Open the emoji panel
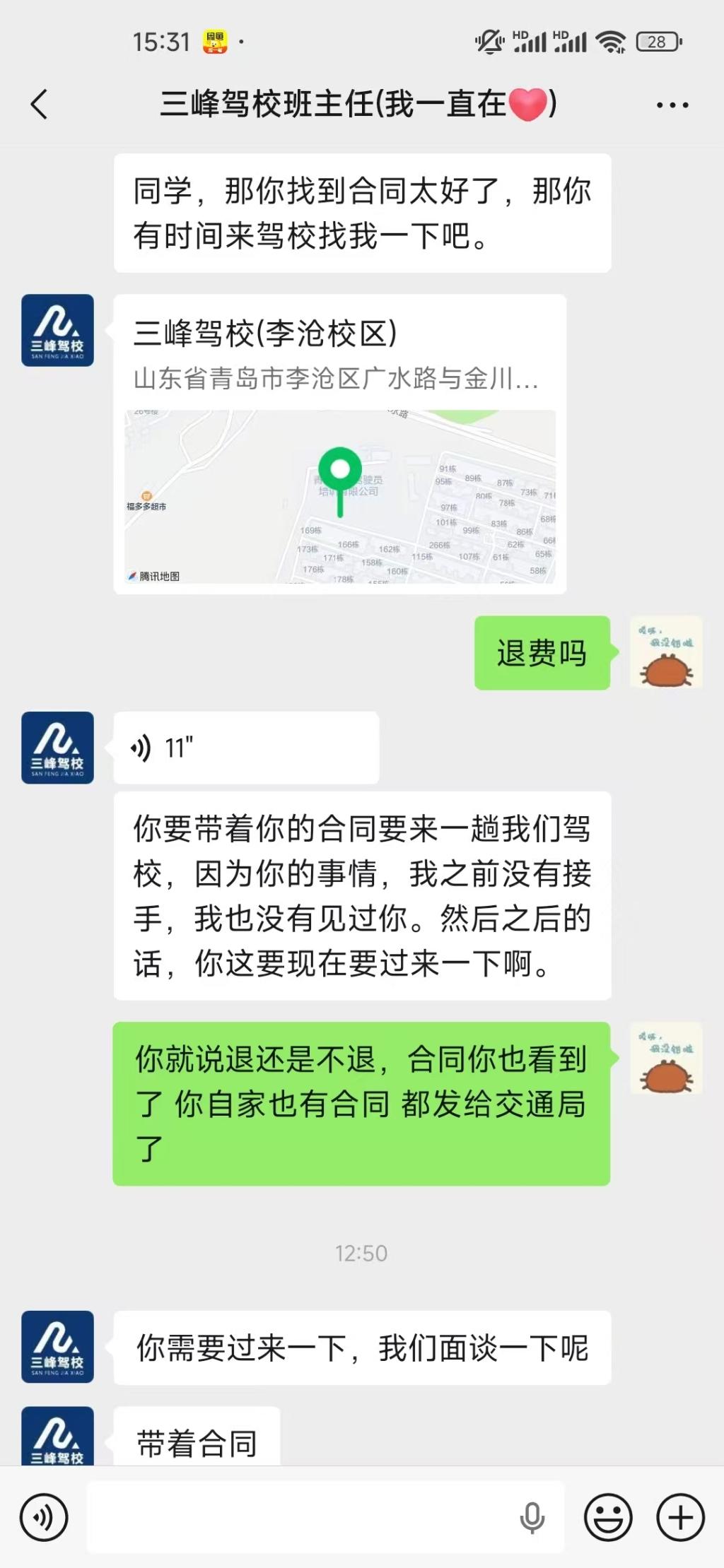The height and width of the screenshot is (1568, 724). pos(608,1517)
